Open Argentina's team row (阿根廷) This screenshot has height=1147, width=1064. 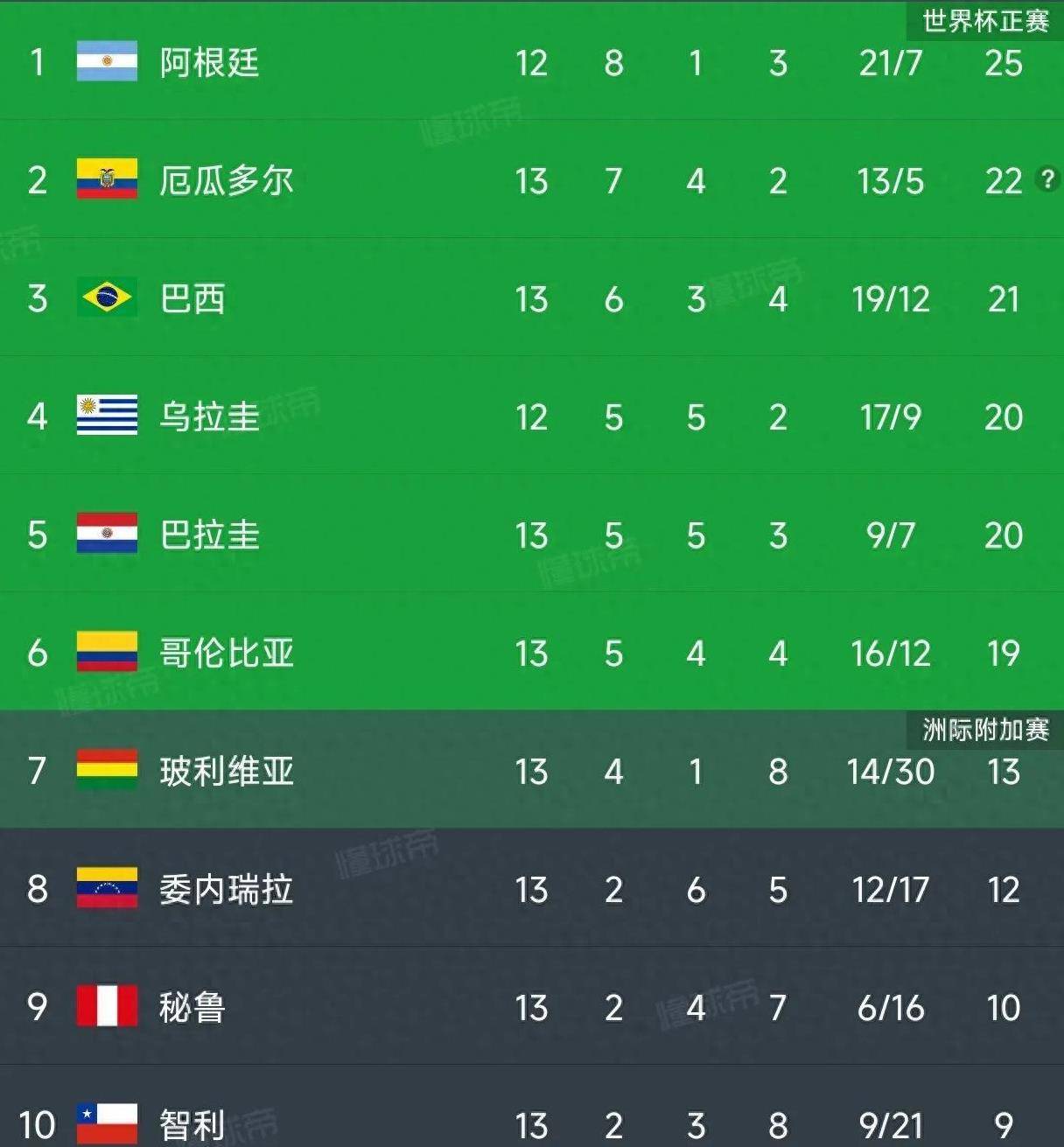(210, 63)
